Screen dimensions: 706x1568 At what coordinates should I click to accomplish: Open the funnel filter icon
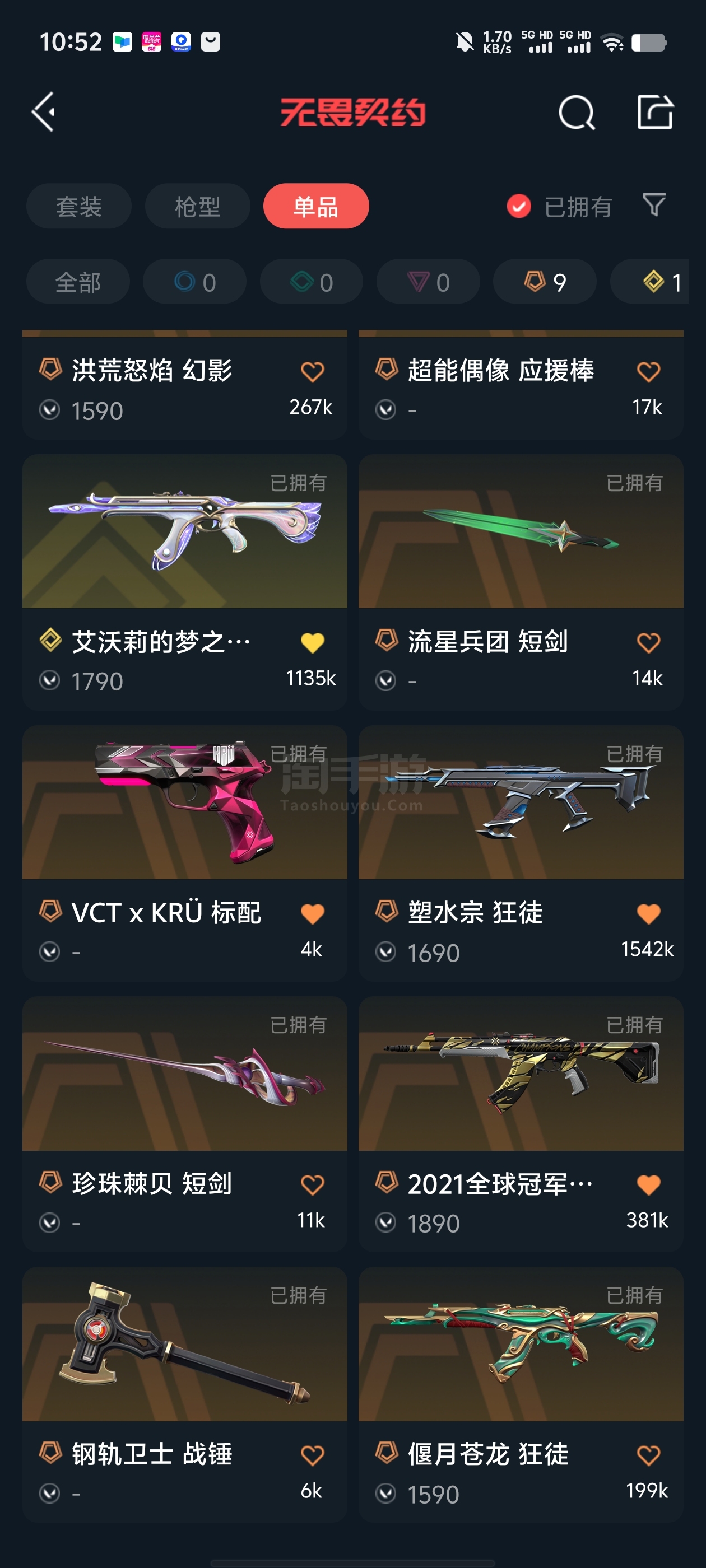click(654, 205)
